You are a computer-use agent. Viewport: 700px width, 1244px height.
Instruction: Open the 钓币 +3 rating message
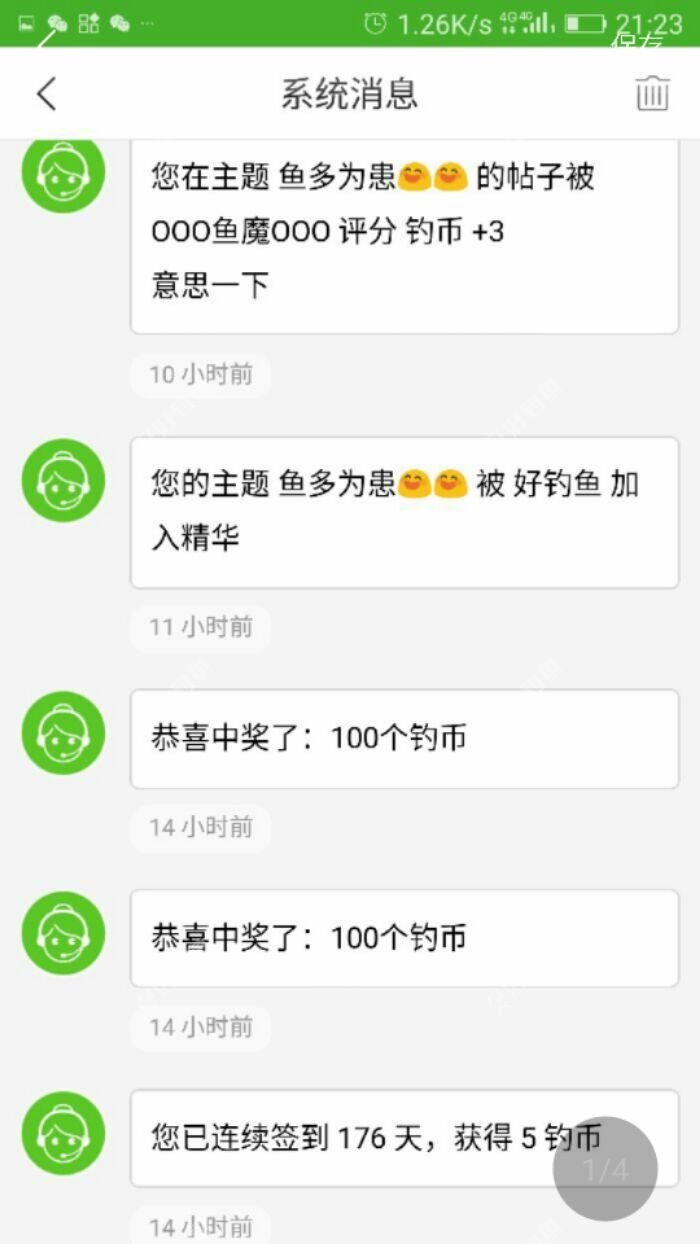(x=404, y=232)
